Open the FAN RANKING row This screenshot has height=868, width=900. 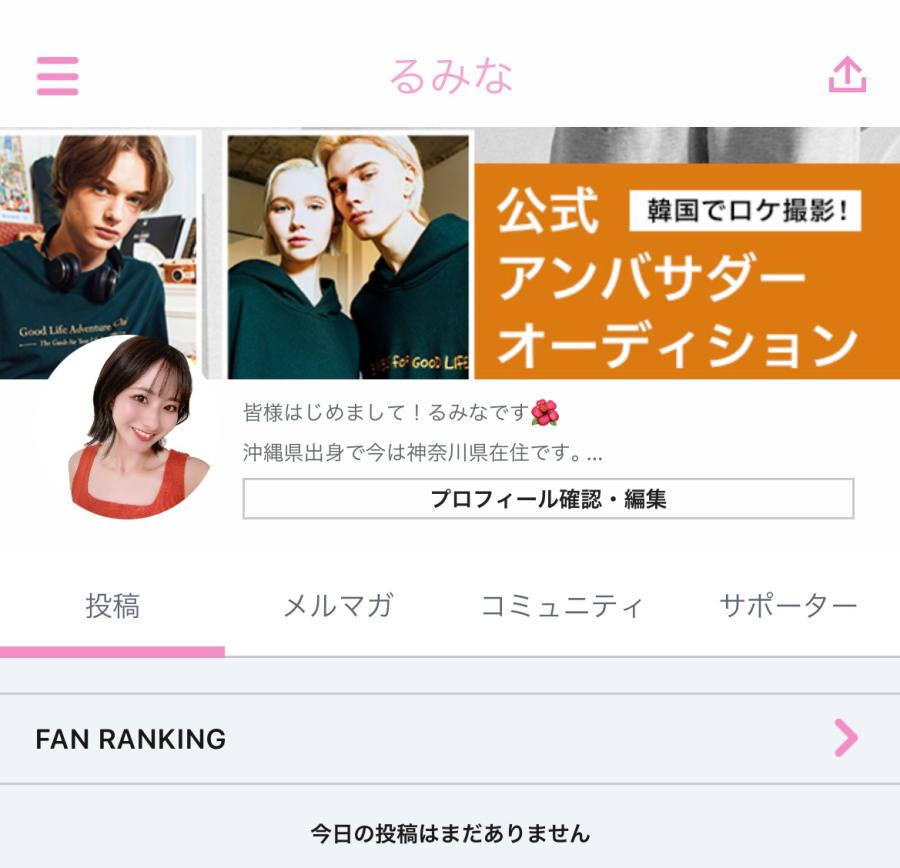450,739
